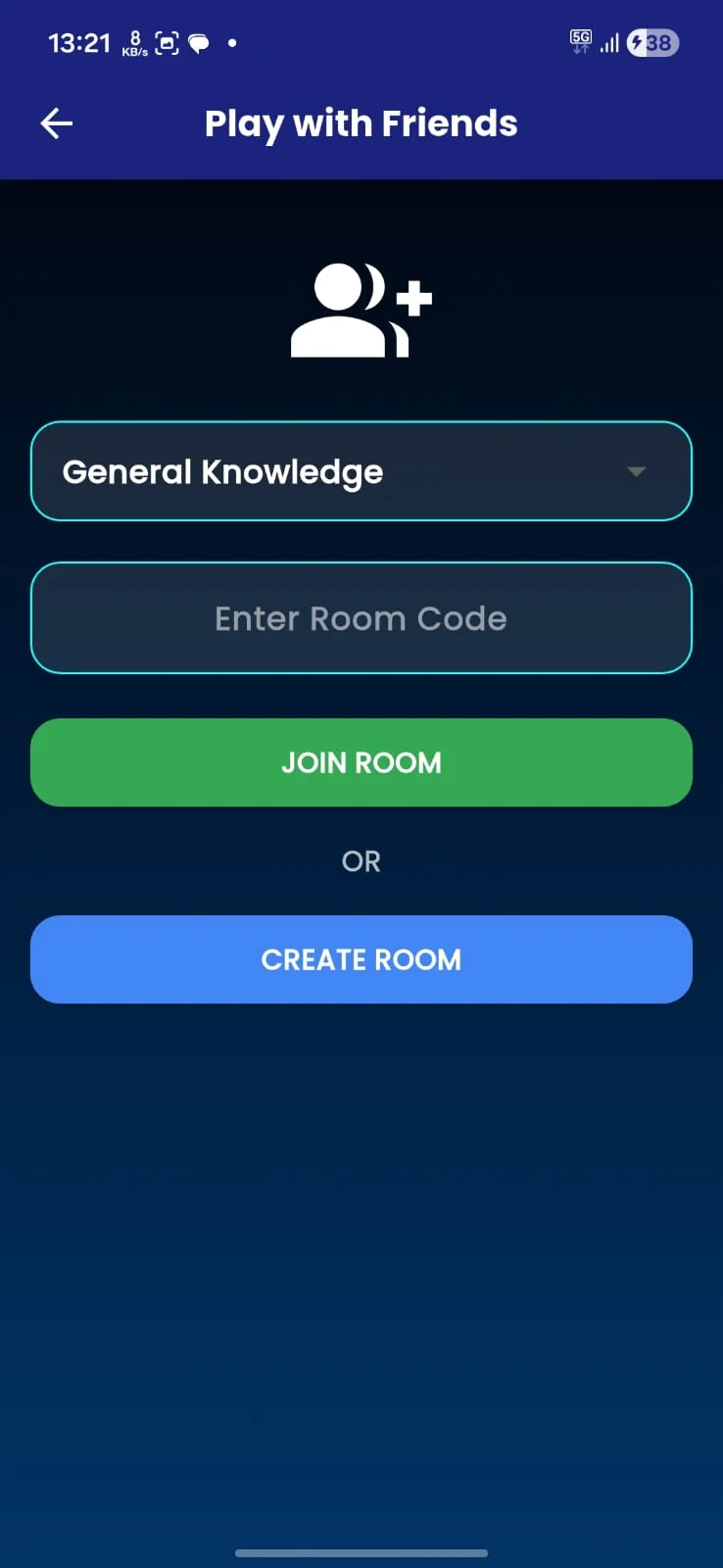Click the add friends icon
Viewport: 723px width, 1568px height.
coord(361,309)
